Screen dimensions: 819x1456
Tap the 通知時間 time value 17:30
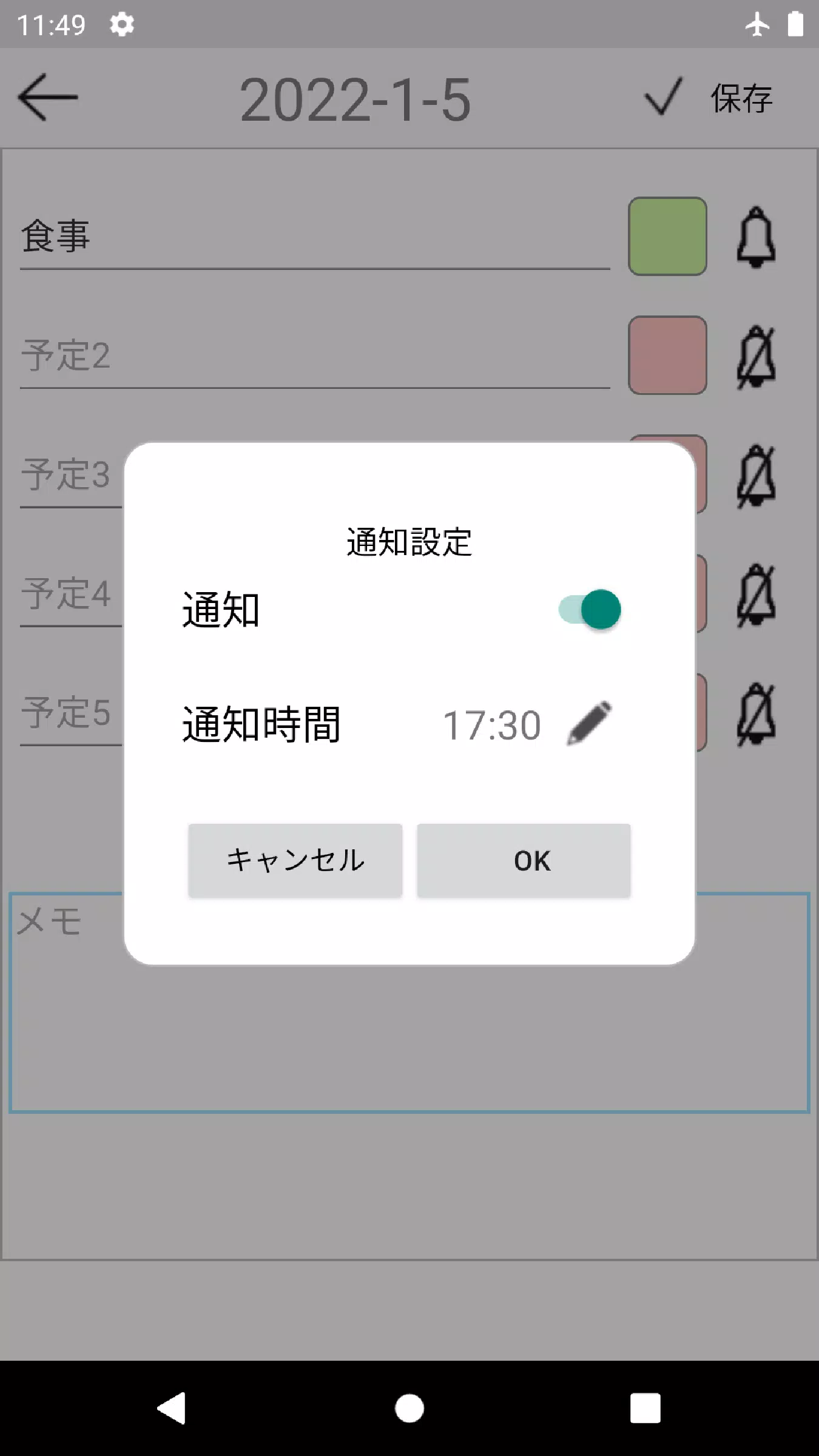(491, 725)
